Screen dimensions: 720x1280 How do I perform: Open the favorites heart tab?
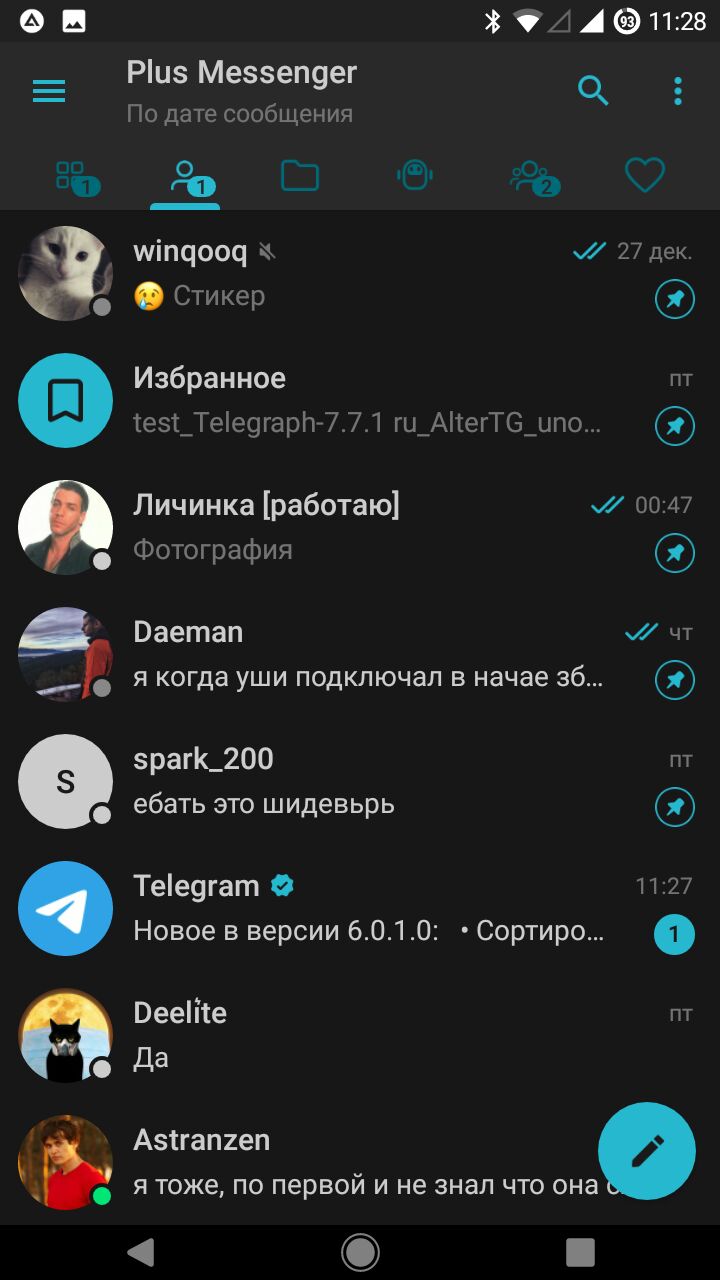coord(645,177)
